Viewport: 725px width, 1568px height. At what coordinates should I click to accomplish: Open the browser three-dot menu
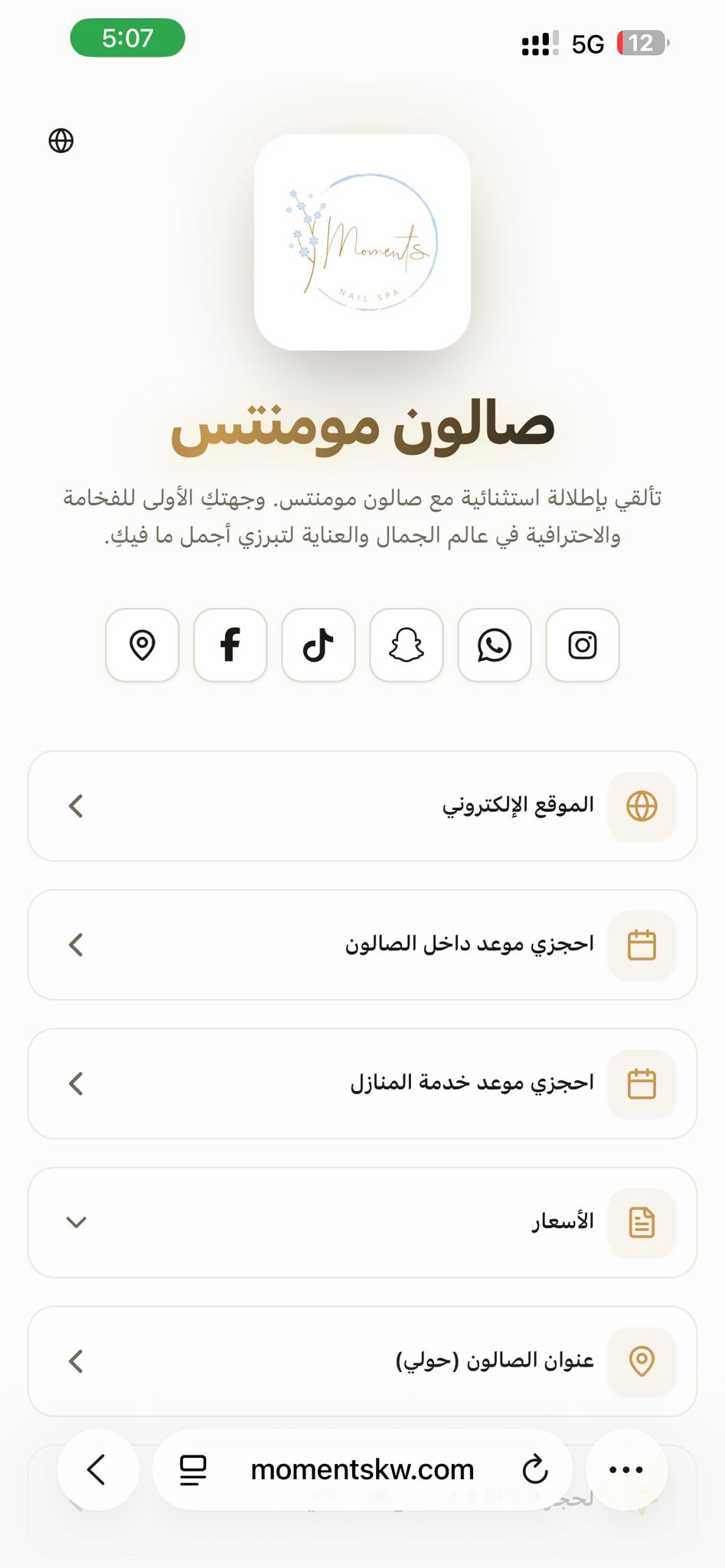pos(626,1469)
